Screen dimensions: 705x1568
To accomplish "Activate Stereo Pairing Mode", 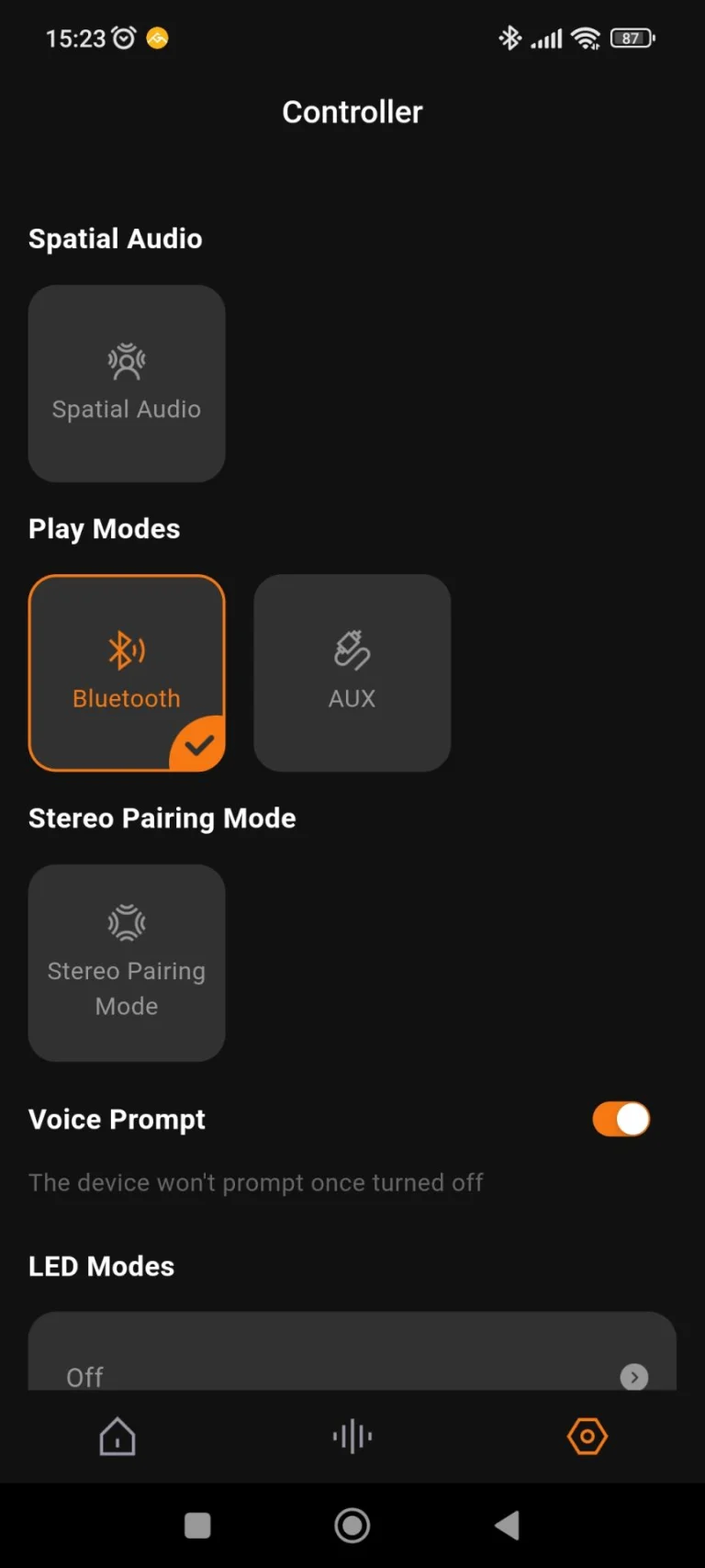I will (127, 963).
